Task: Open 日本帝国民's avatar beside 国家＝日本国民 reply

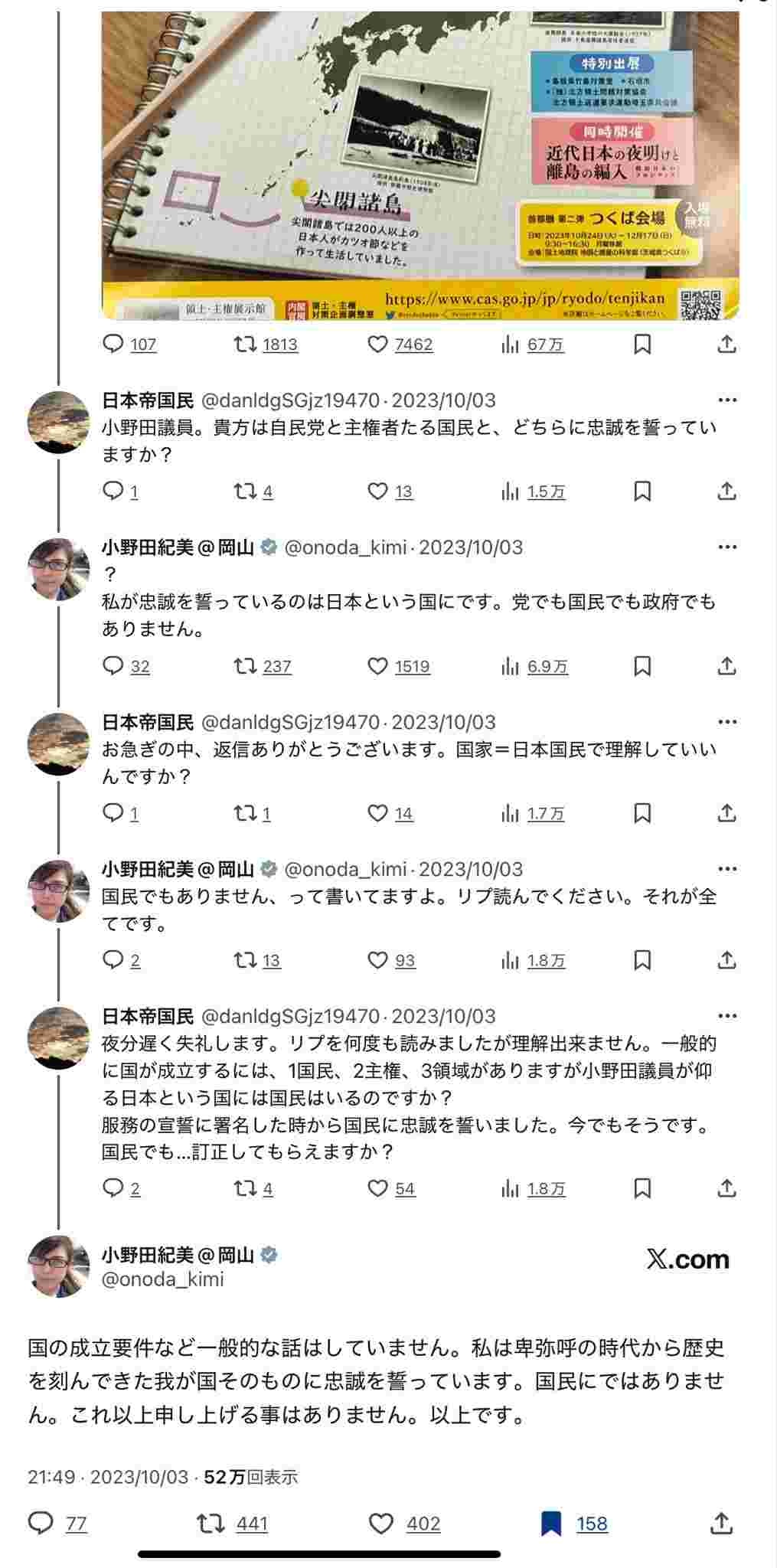Action: pos(59,744)
